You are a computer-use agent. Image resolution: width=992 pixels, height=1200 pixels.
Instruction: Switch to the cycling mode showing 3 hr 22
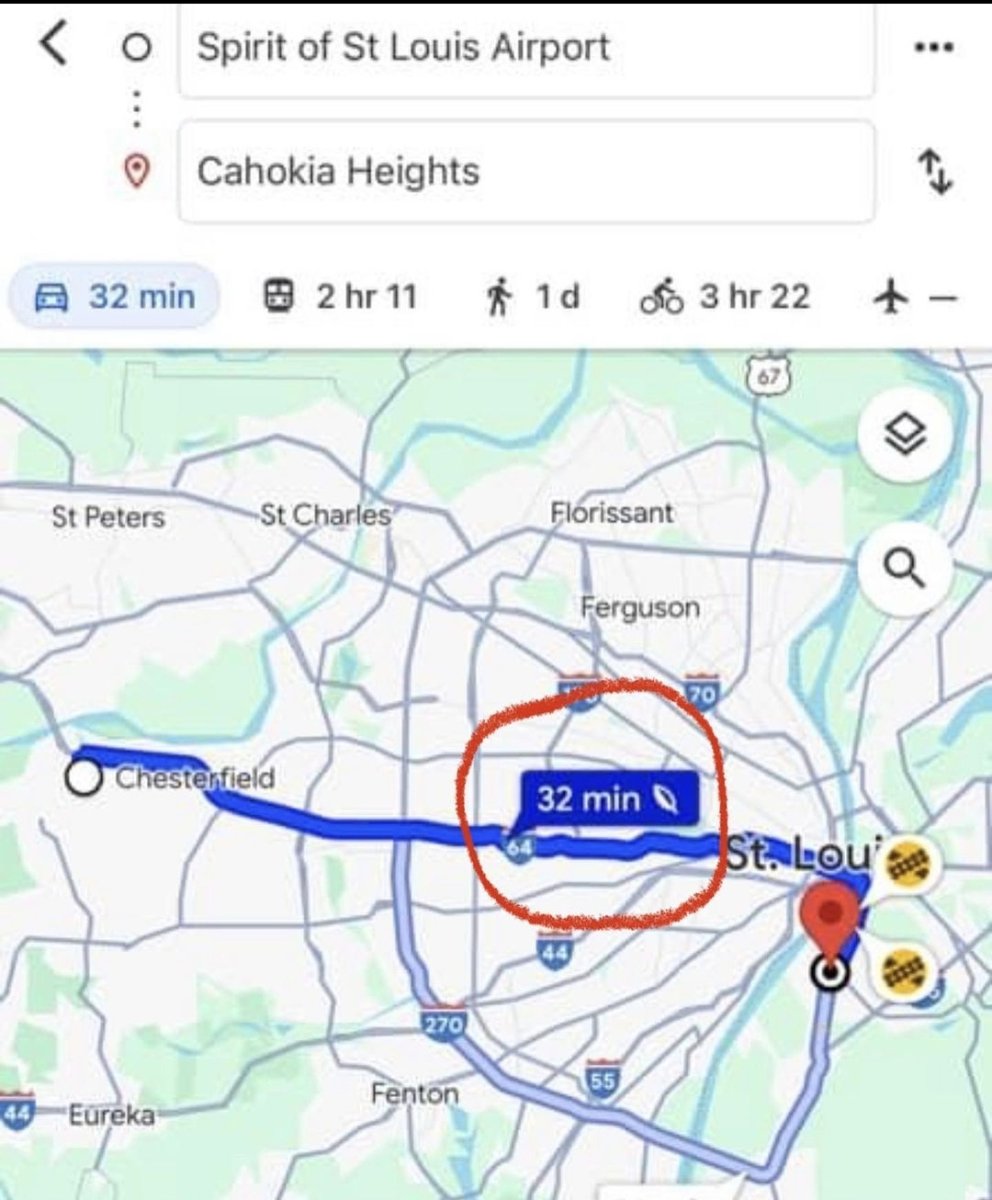724,297
